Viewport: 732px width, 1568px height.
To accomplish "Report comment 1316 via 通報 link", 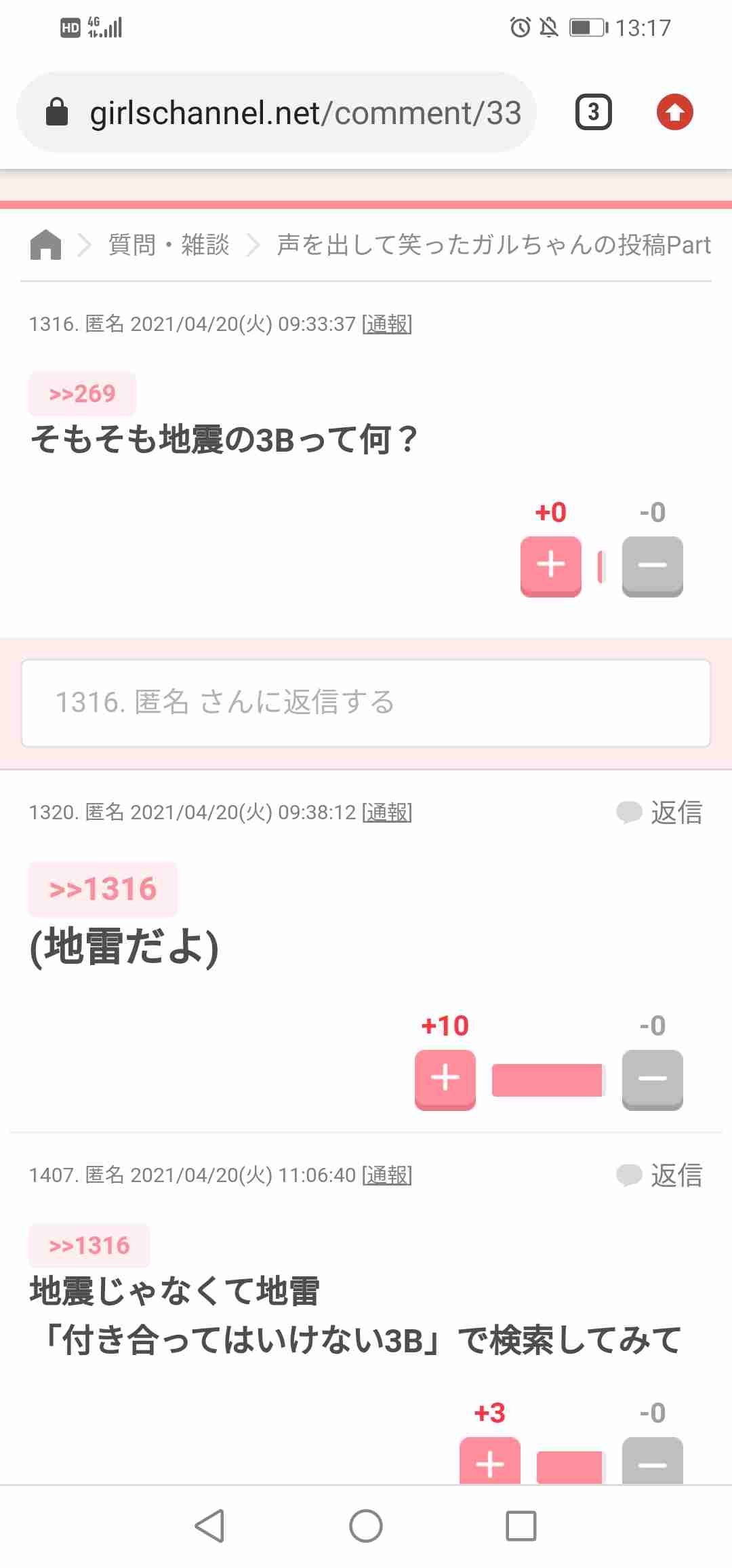I will pyautogui.click(x=387, y=324).
